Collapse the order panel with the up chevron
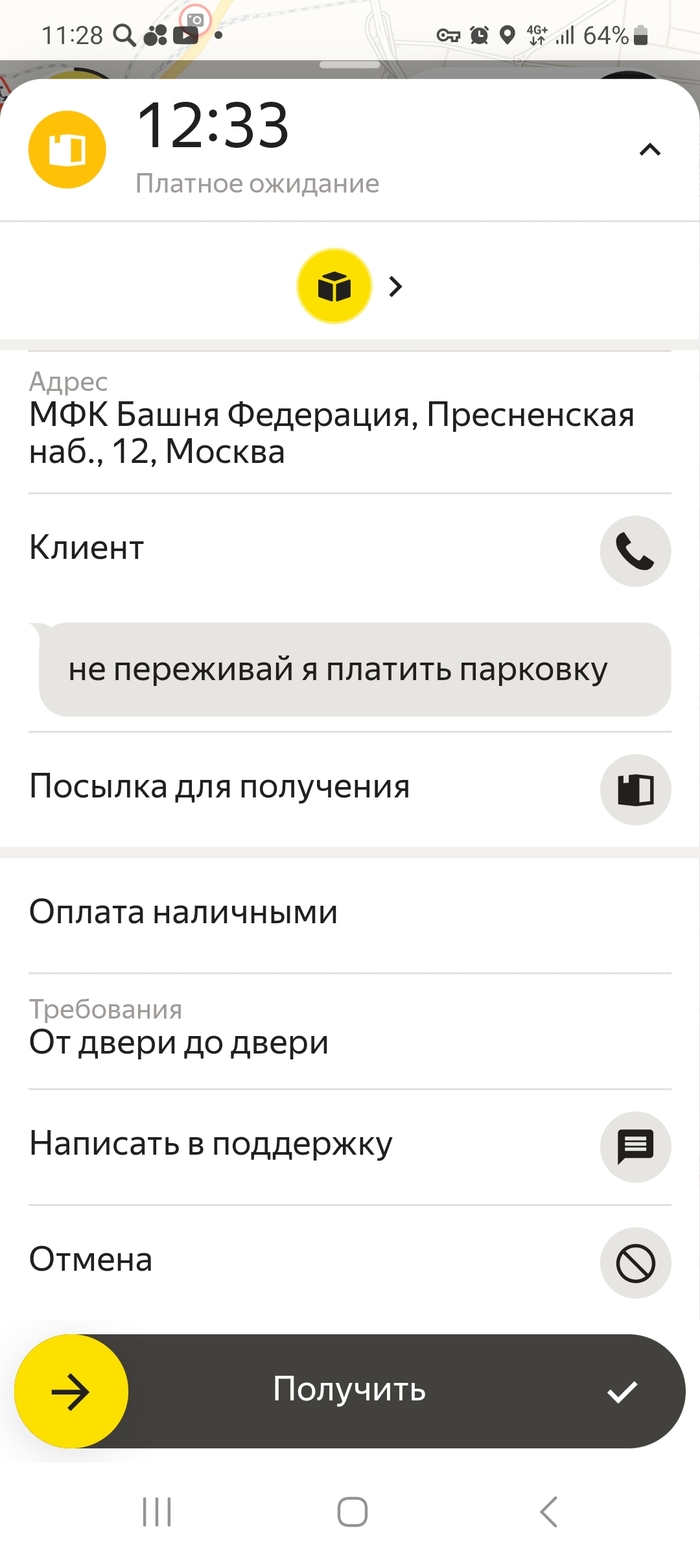Screen dimensions: 700x1556 click(x=650, y=150)
